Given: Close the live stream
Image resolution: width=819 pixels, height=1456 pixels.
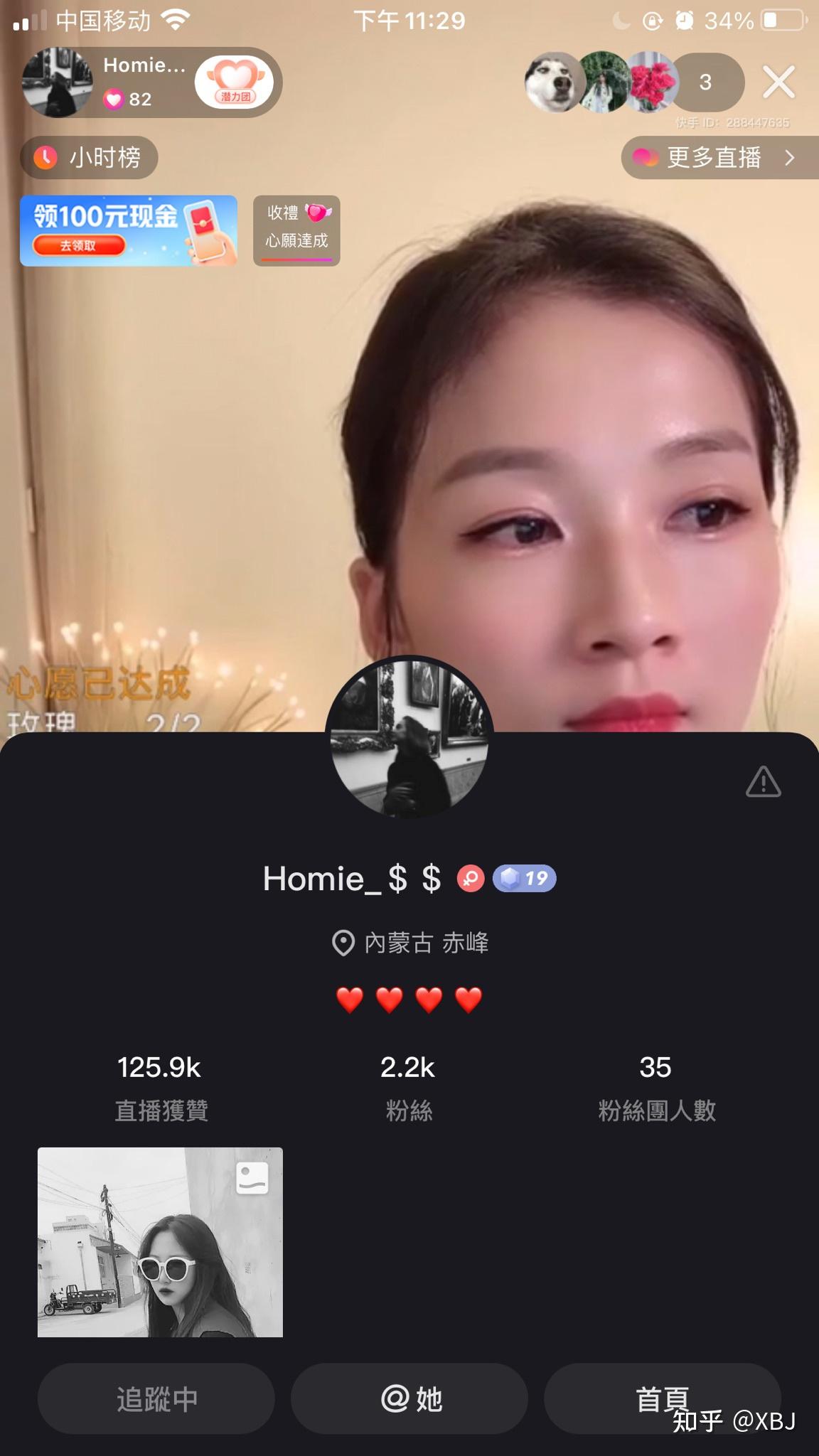Looking at the screenshot, I should tap(778, 82).
